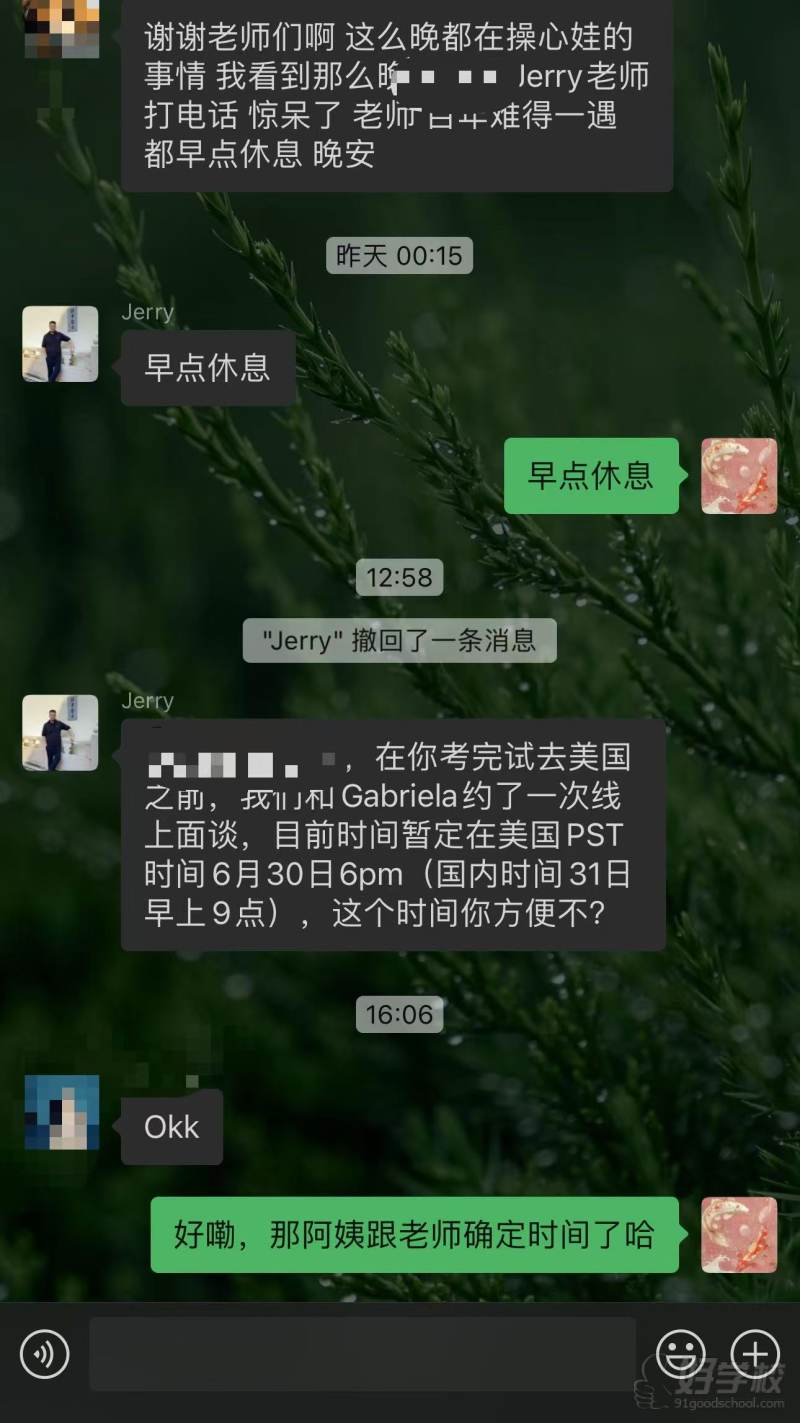Tap the 'Jerry 撤回了一条消息' notice
Screen dimensions: 800x1423
click(399, 640)
